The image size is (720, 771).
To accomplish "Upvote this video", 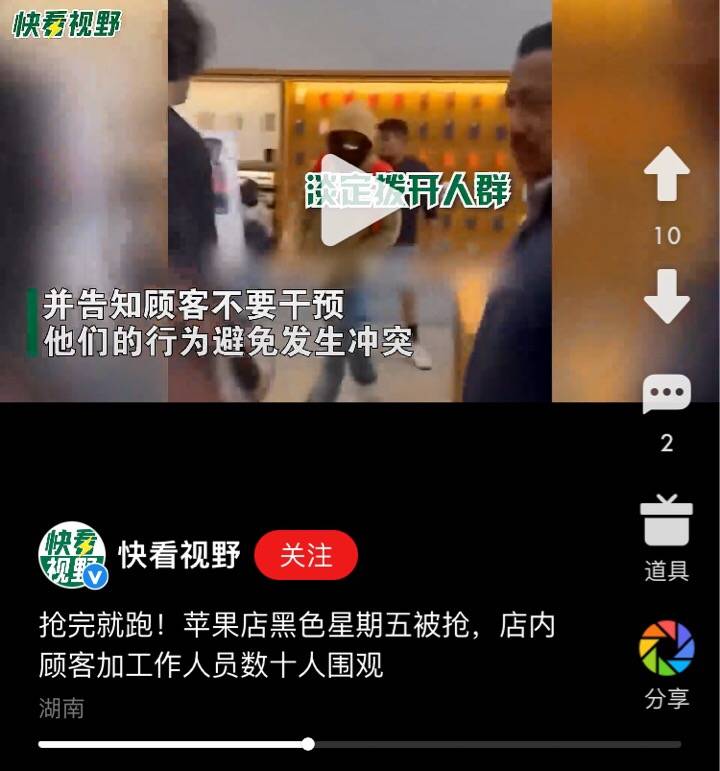I will pos(666,175).
